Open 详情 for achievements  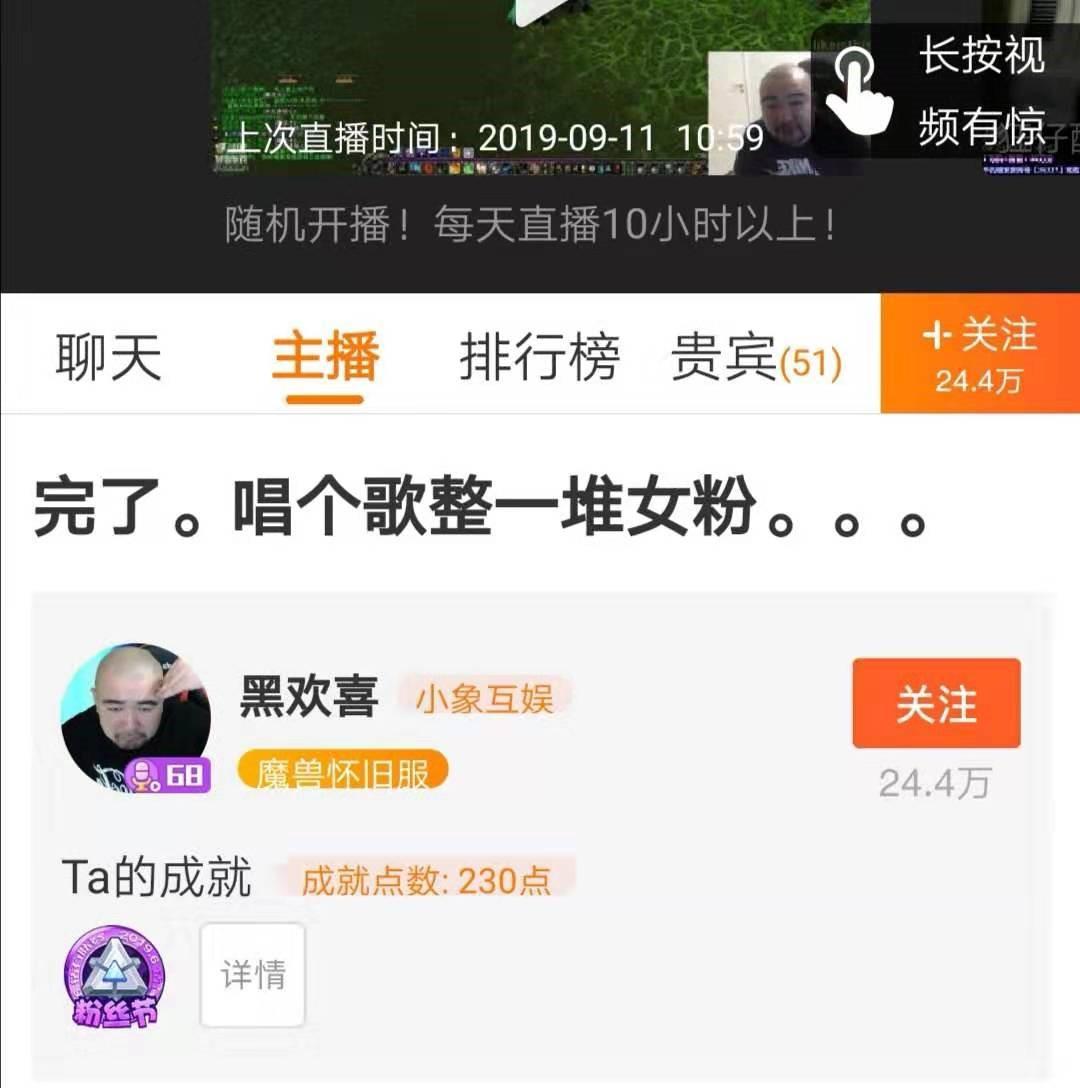click(253, 974)
